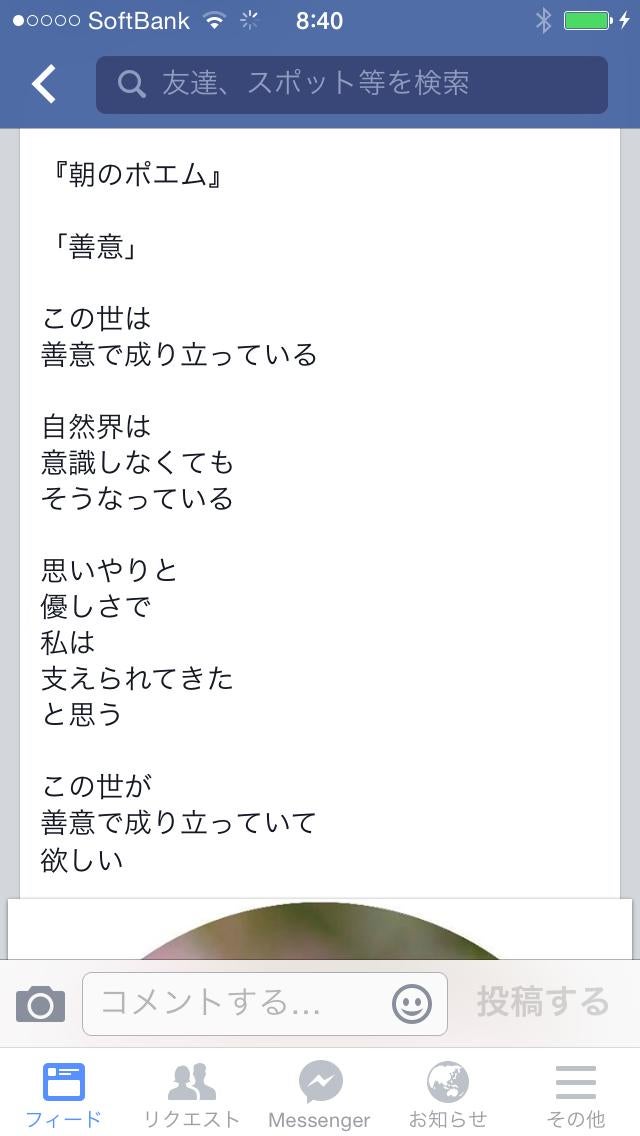Screen dimensions: 640x1136
Task: View the お知らせ notifications tab
Action: (448, 1094)
